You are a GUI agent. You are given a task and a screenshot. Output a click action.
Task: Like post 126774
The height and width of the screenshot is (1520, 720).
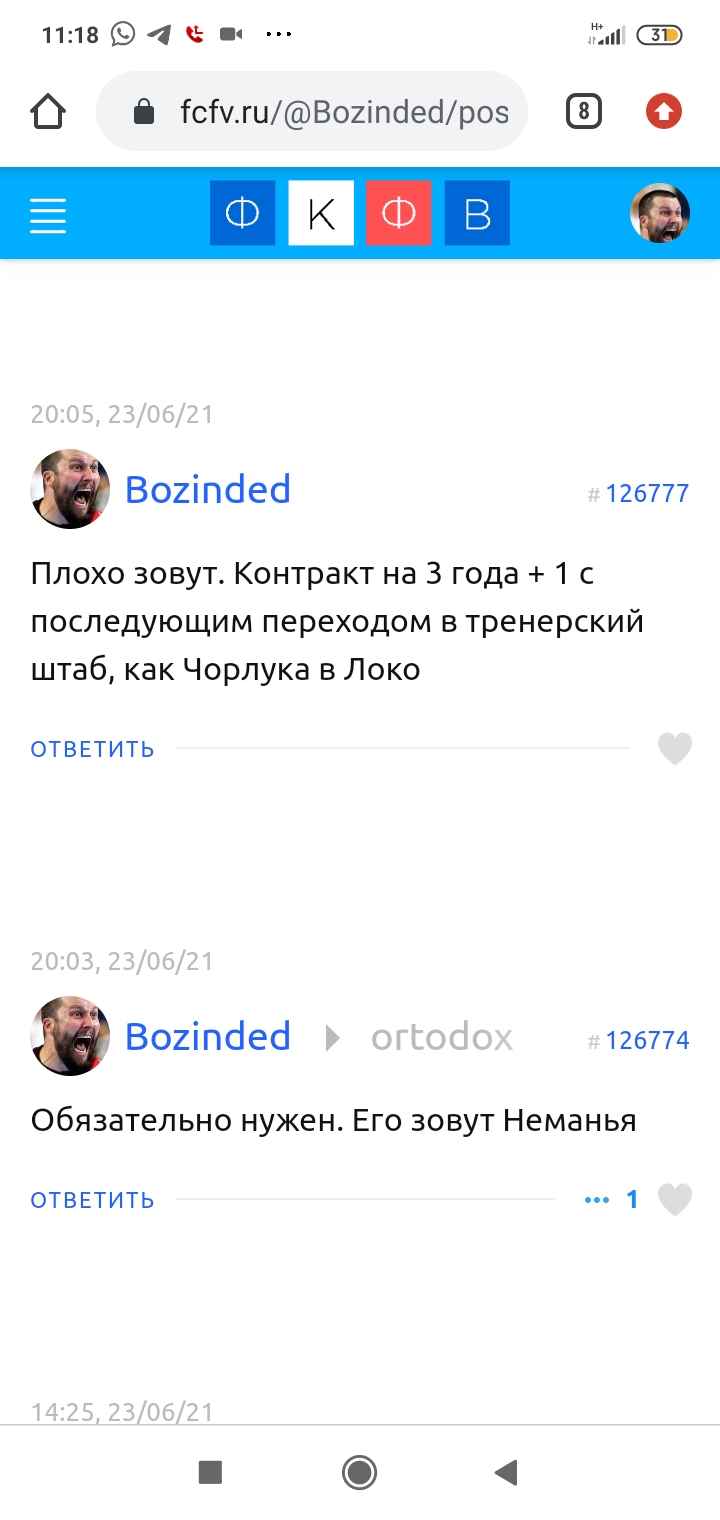(x=675, y=1199)
